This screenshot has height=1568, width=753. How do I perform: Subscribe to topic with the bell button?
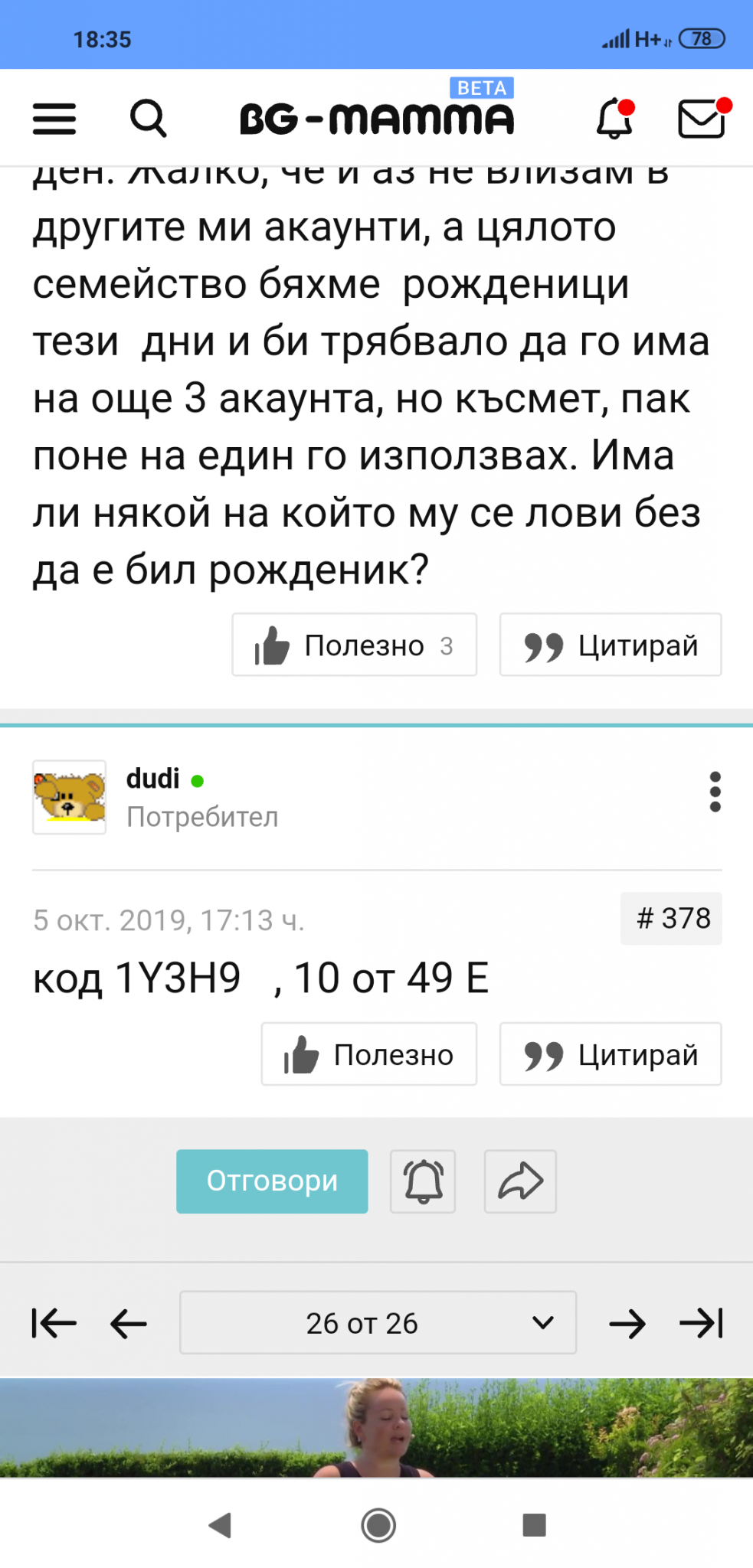423,1181
